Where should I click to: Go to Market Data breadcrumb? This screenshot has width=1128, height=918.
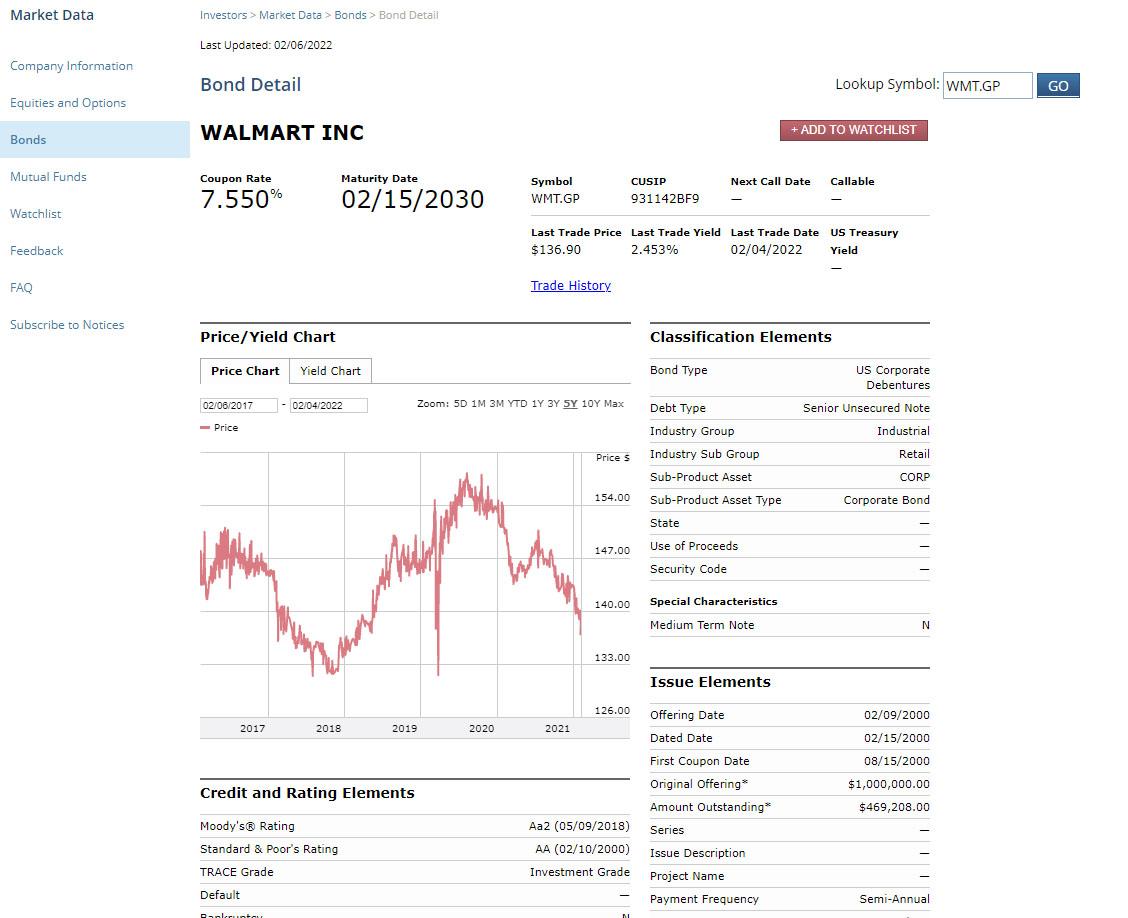[290, 15]
